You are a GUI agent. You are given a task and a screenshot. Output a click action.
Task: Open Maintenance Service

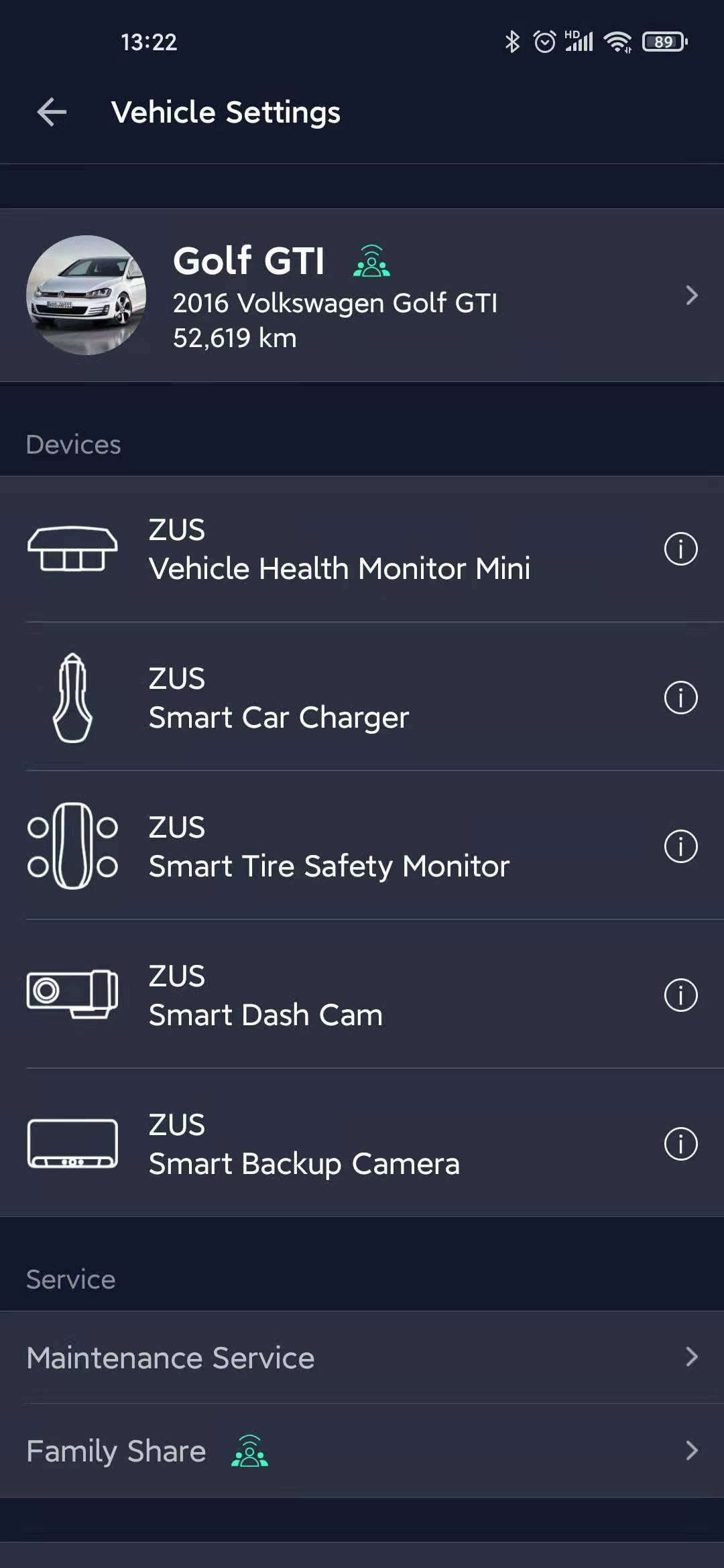tap(362, 1358)
